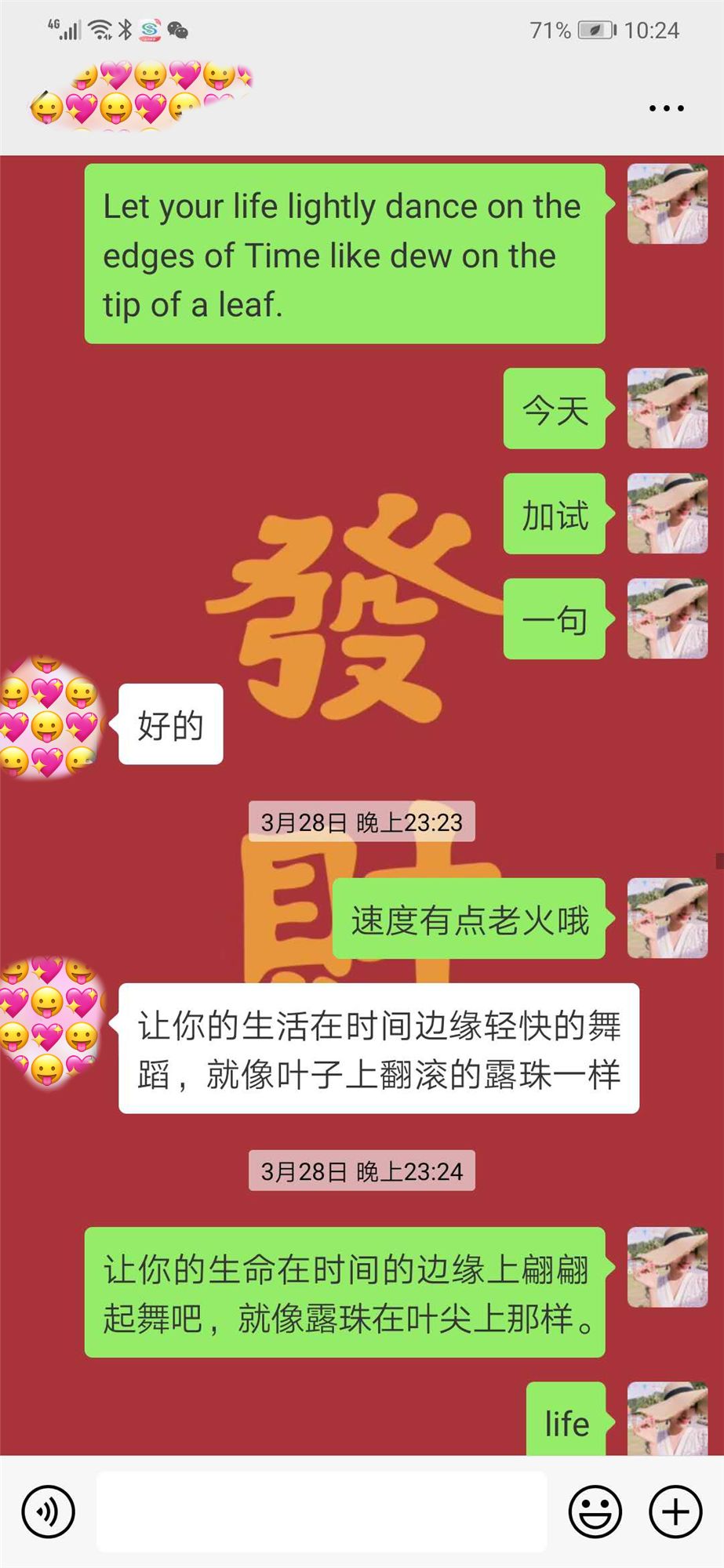Tap own avatar beside 速度有点老火哦 message
The height and width of the screenshot is (1568, 724).
tap(668, 918)
